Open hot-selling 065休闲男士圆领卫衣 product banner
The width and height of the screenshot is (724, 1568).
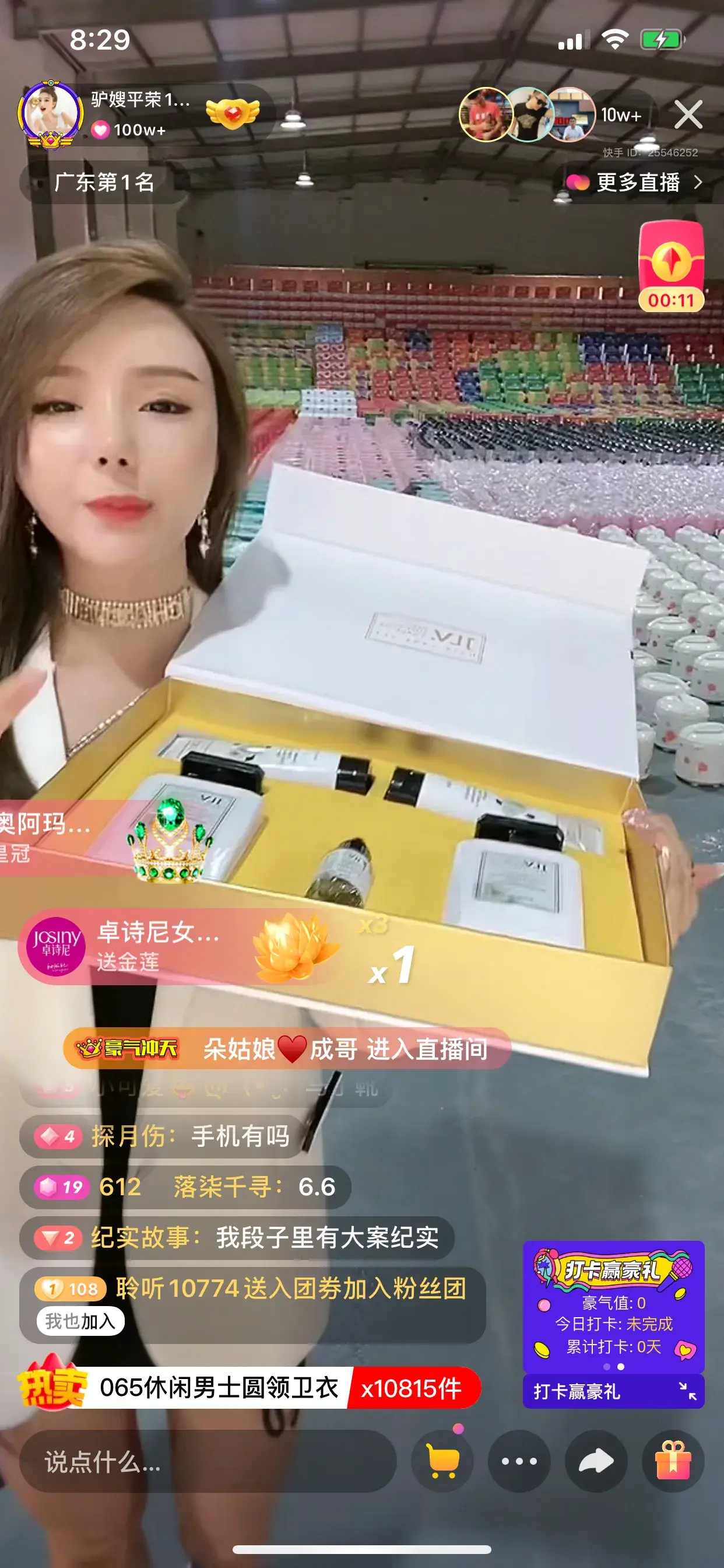249,1388
